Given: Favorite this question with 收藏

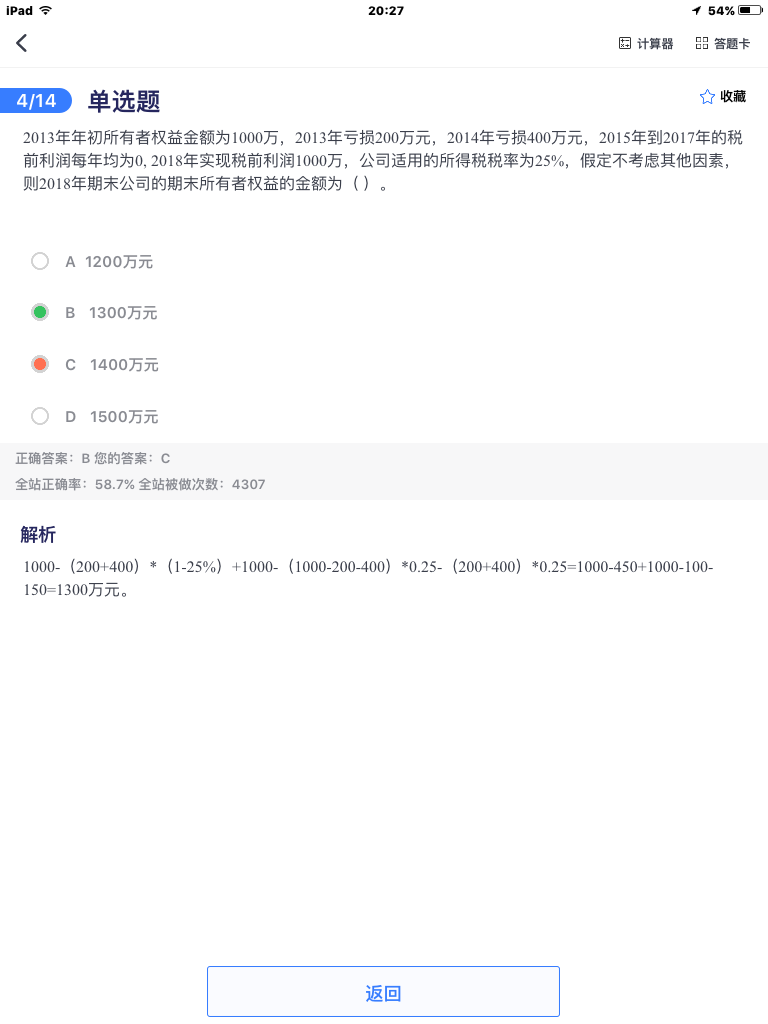Looking at the screenshot, I should point(723,97).
